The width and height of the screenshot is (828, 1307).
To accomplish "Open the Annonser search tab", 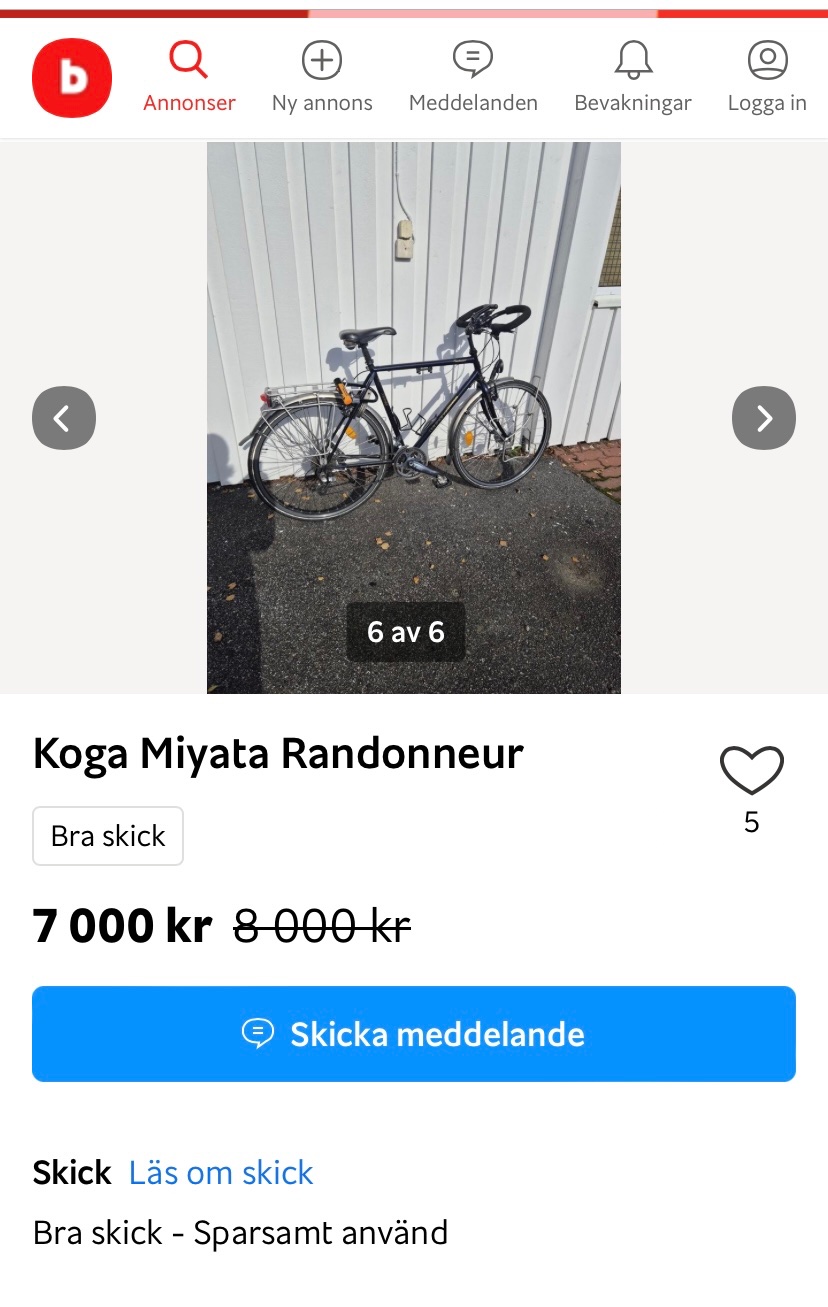I will (x=189, y=78).
